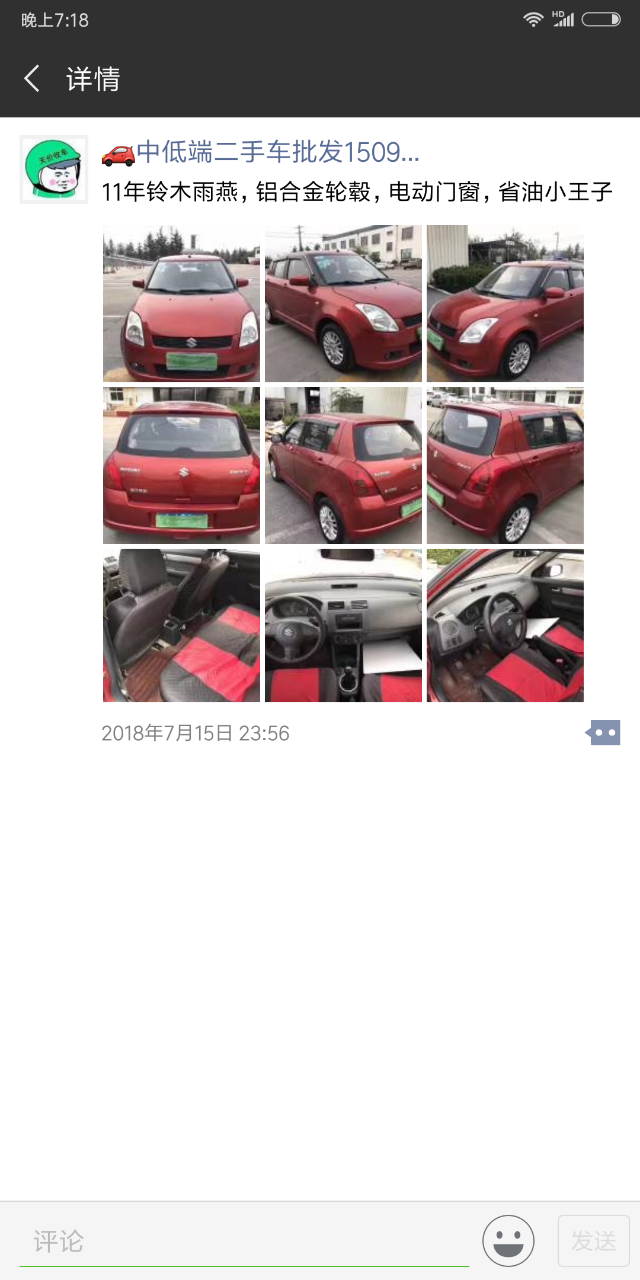Open the last photo of driver's seat
The width and height of the screenshot is (640, 1280).
tap(505, 625)
